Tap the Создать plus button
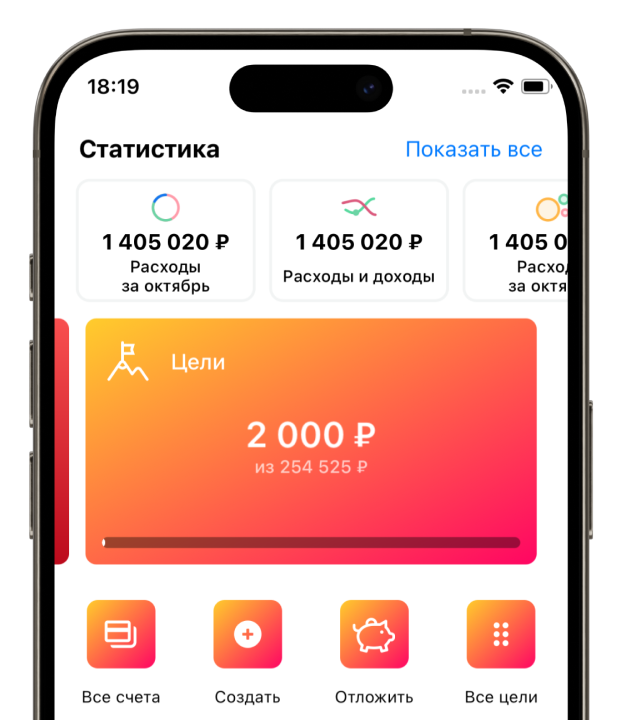Viewport: 624px width, 720px height. pos(247,634)
